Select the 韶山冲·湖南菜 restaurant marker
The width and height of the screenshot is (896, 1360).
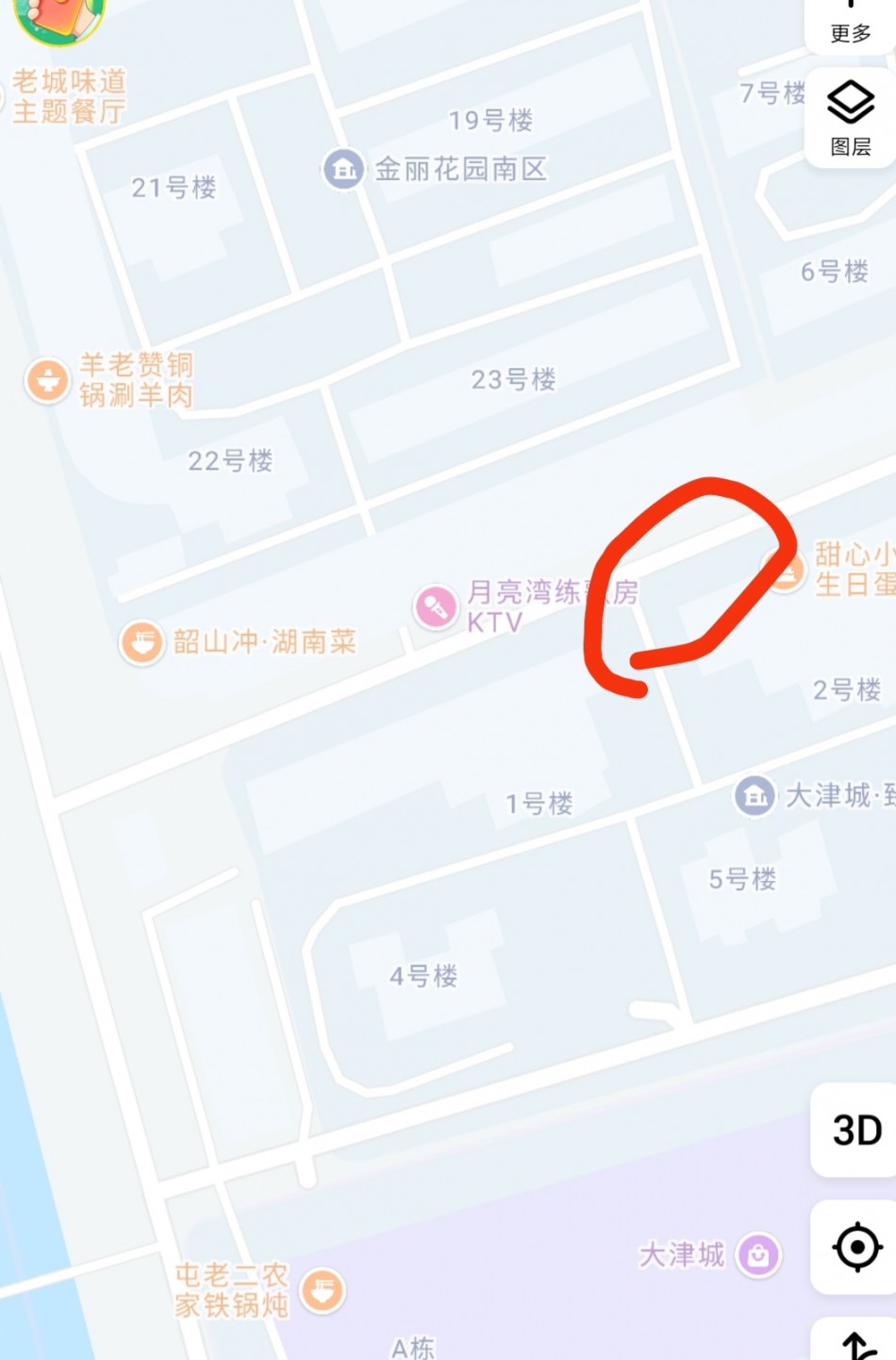click(142, 643)
